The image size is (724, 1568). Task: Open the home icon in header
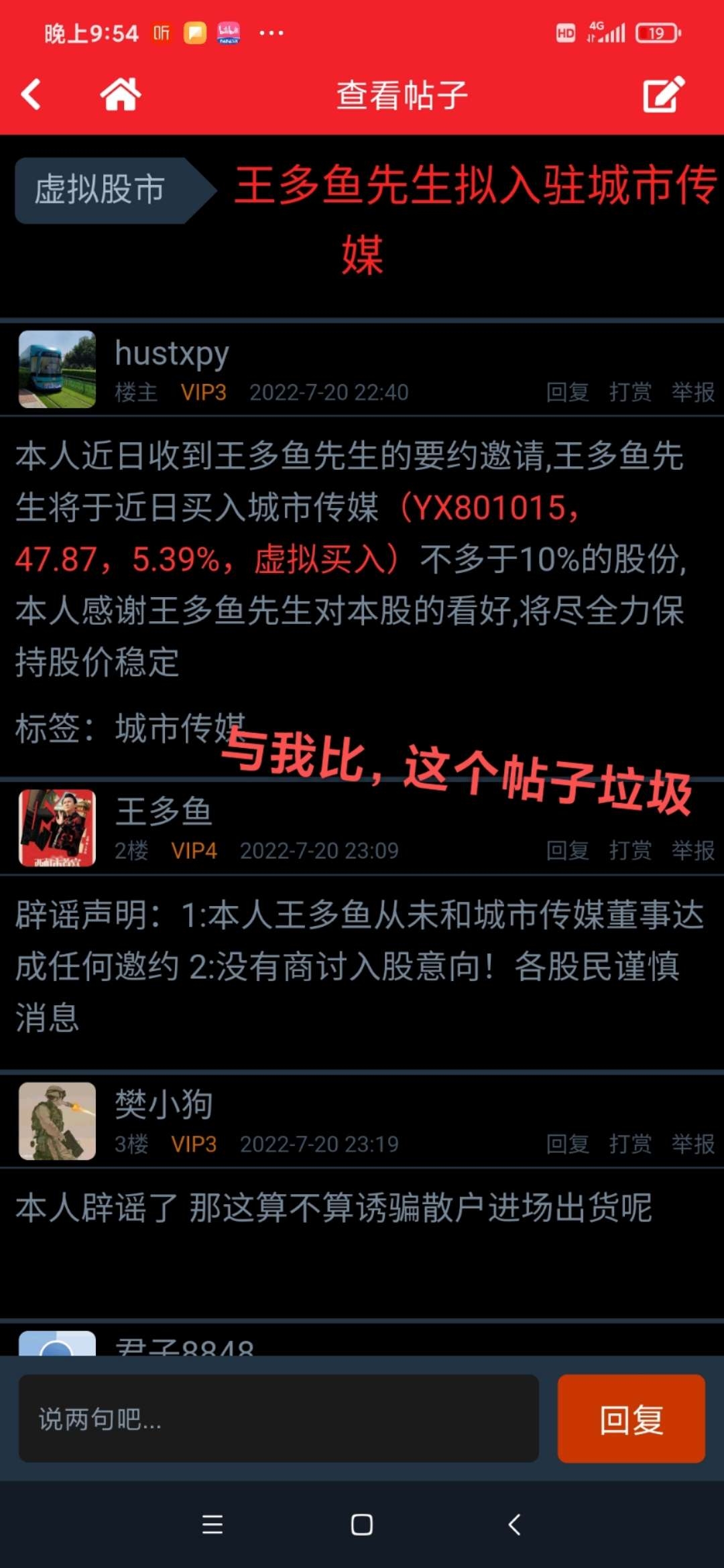(x=121, y=94)
